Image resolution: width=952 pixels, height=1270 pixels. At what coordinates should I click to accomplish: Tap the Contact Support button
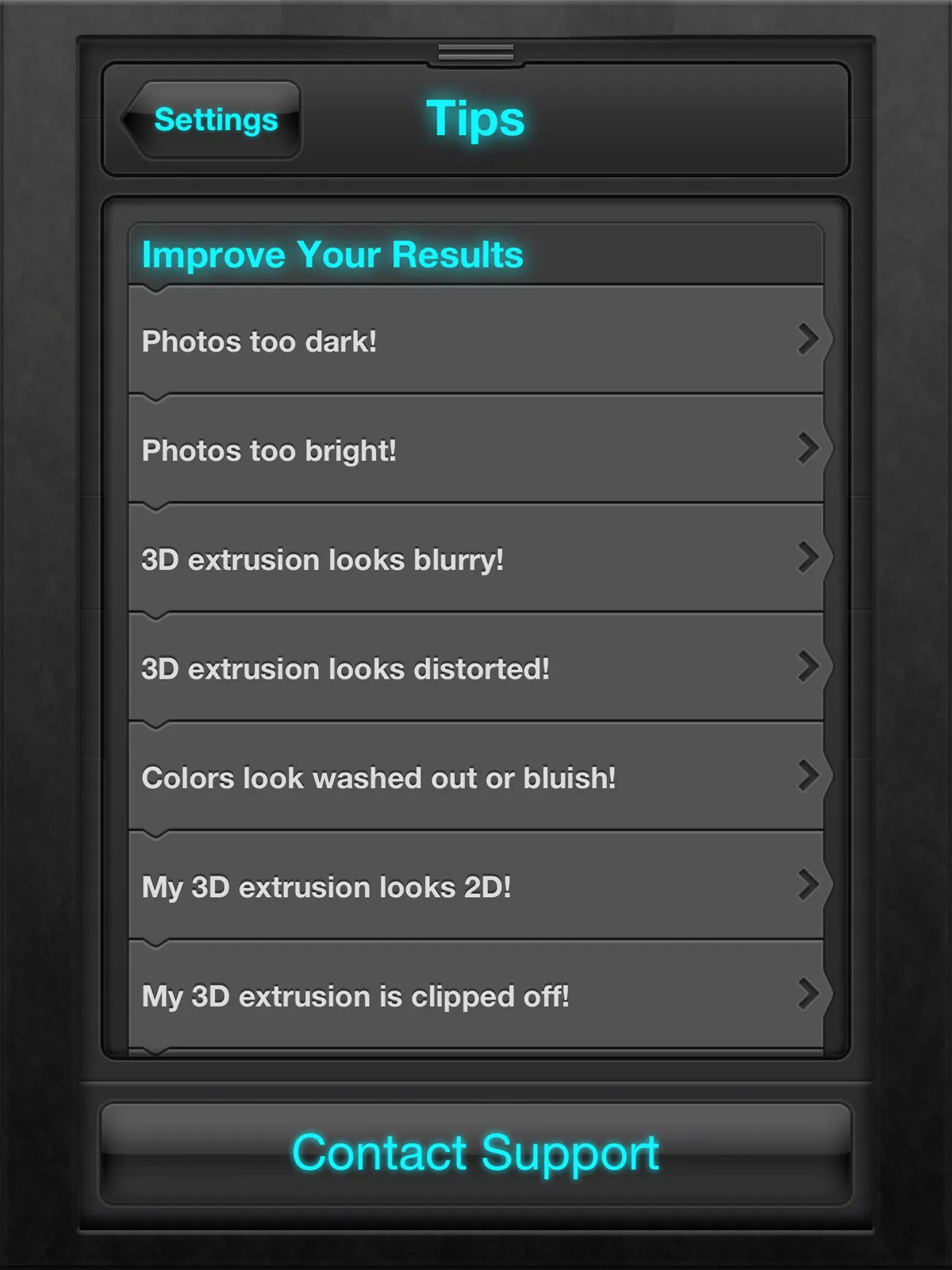point(476,1153)
